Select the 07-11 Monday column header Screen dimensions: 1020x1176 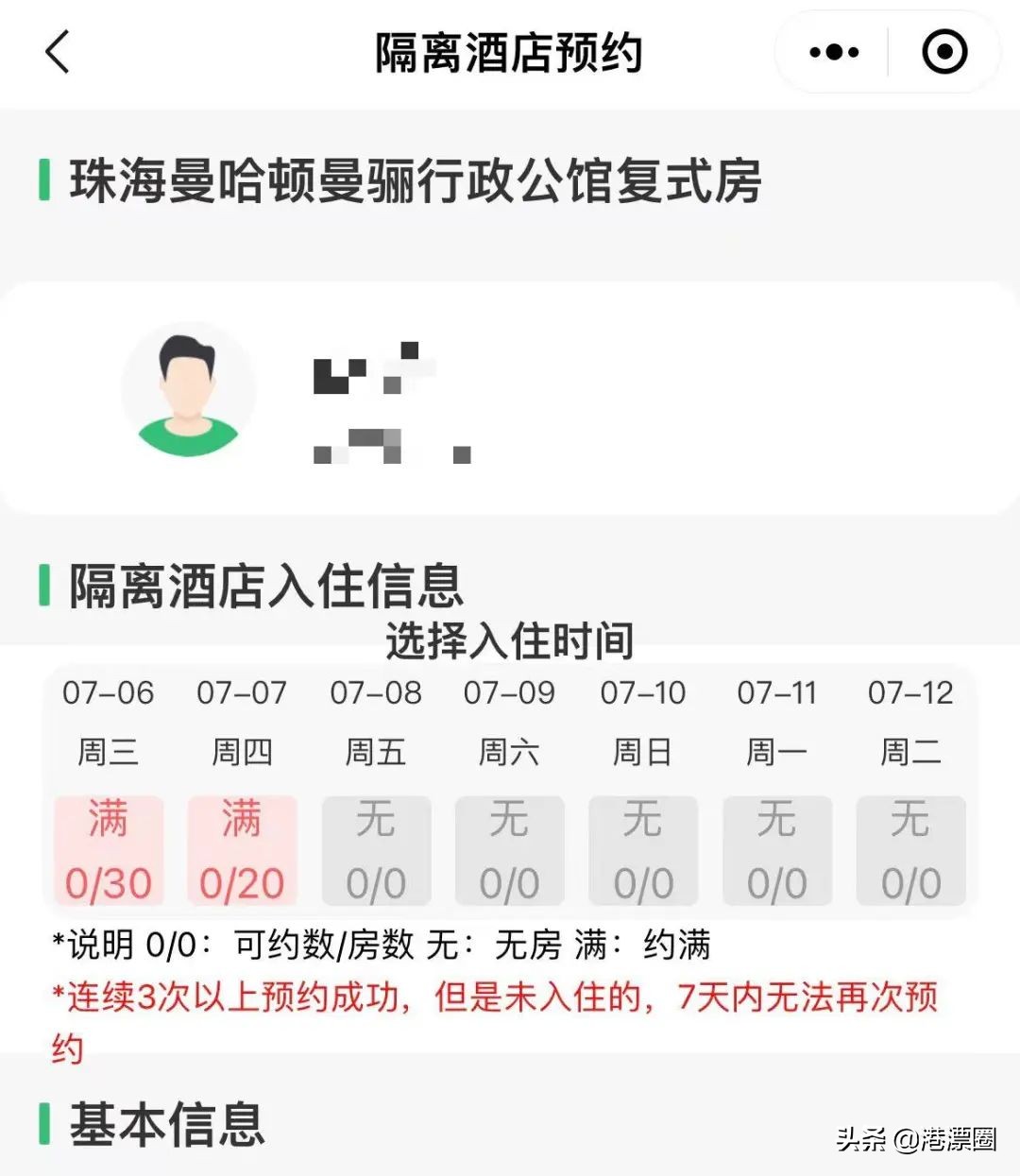click(x=776, y=692)
